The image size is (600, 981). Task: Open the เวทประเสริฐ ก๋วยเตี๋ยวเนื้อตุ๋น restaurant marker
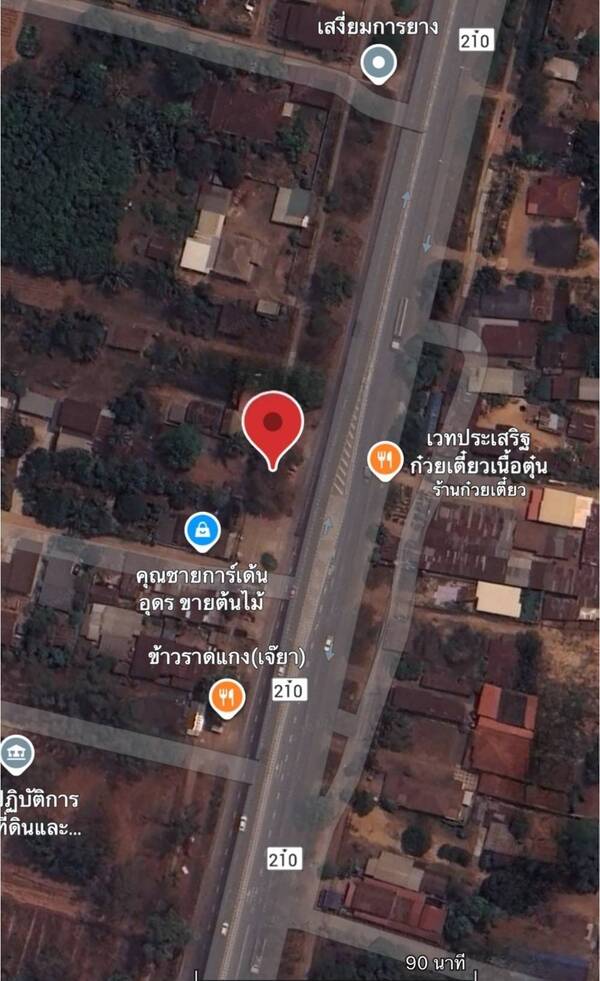[384, 459]
